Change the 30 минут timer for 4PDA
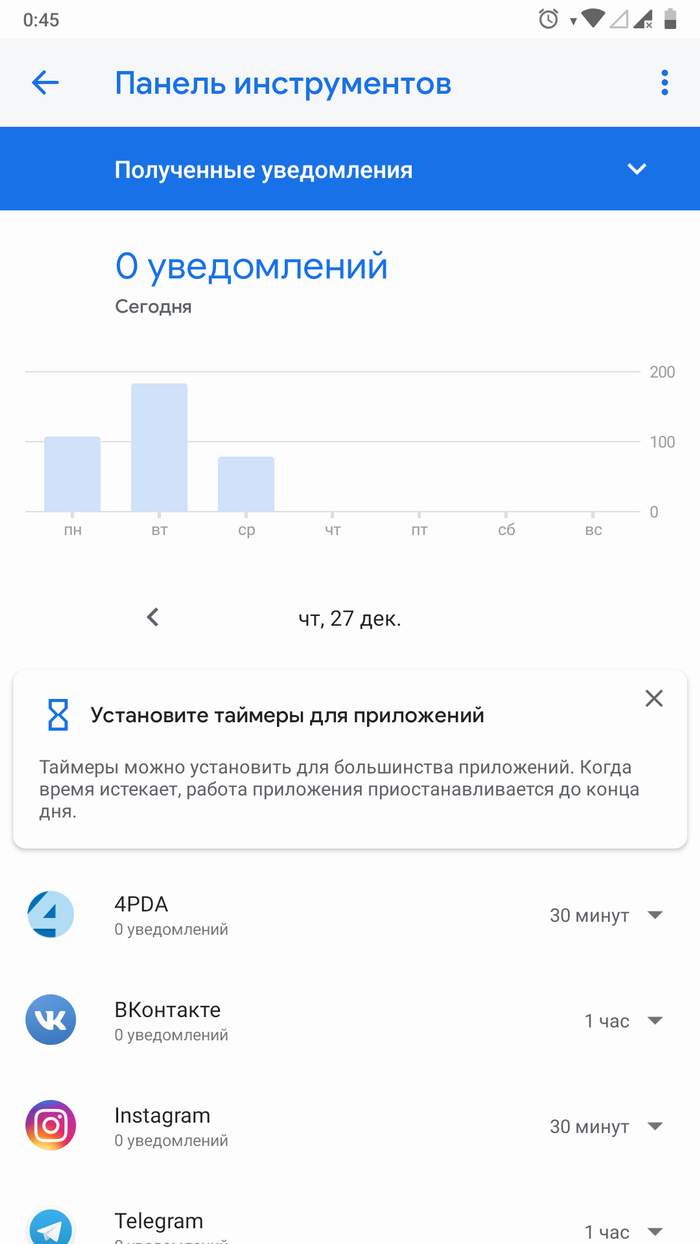700x1244 pixels. pyautogui.click(x=606, y=915)
